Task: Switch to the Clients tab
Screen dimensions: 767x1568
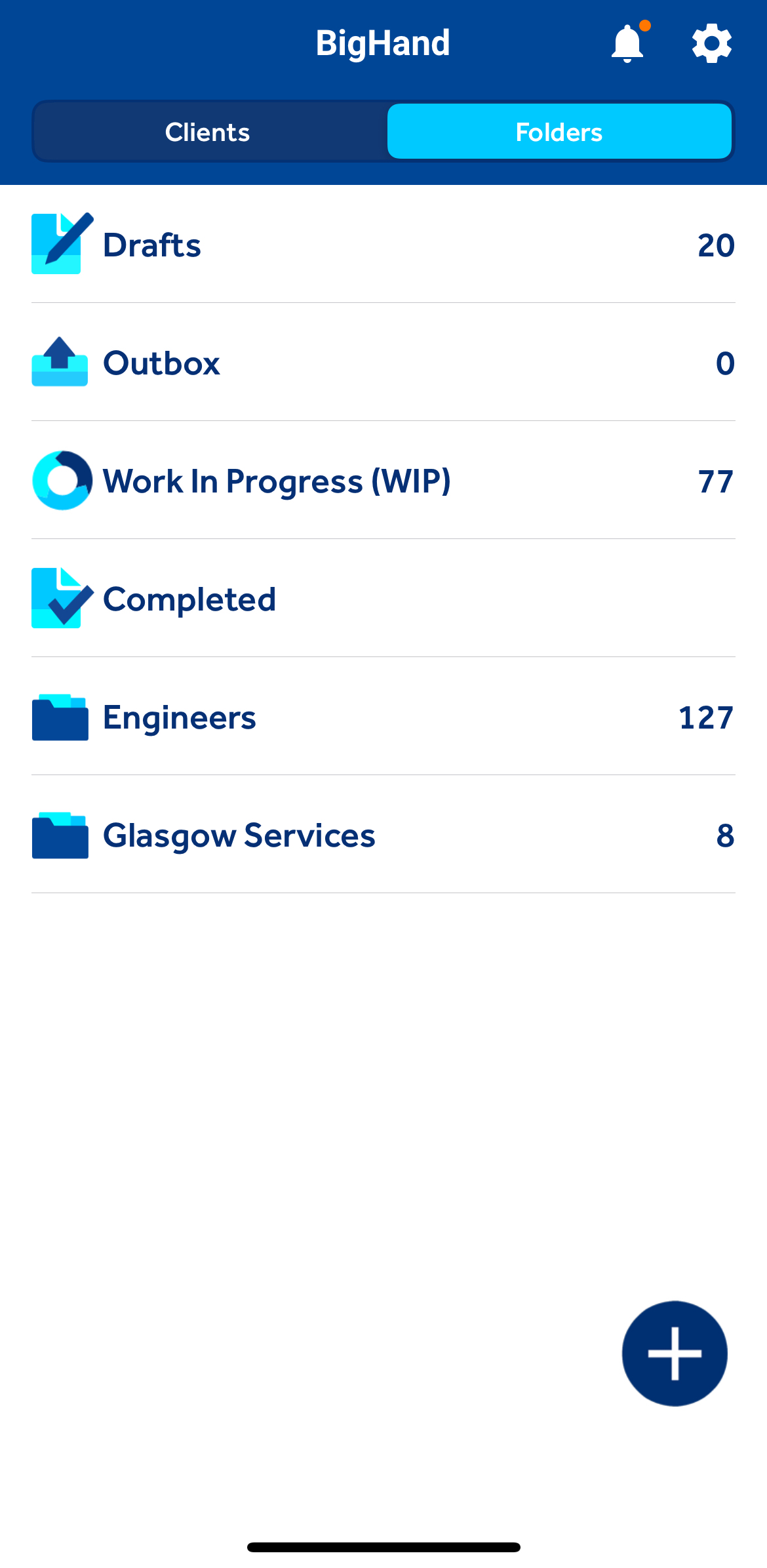Action: tap(208, 131)
